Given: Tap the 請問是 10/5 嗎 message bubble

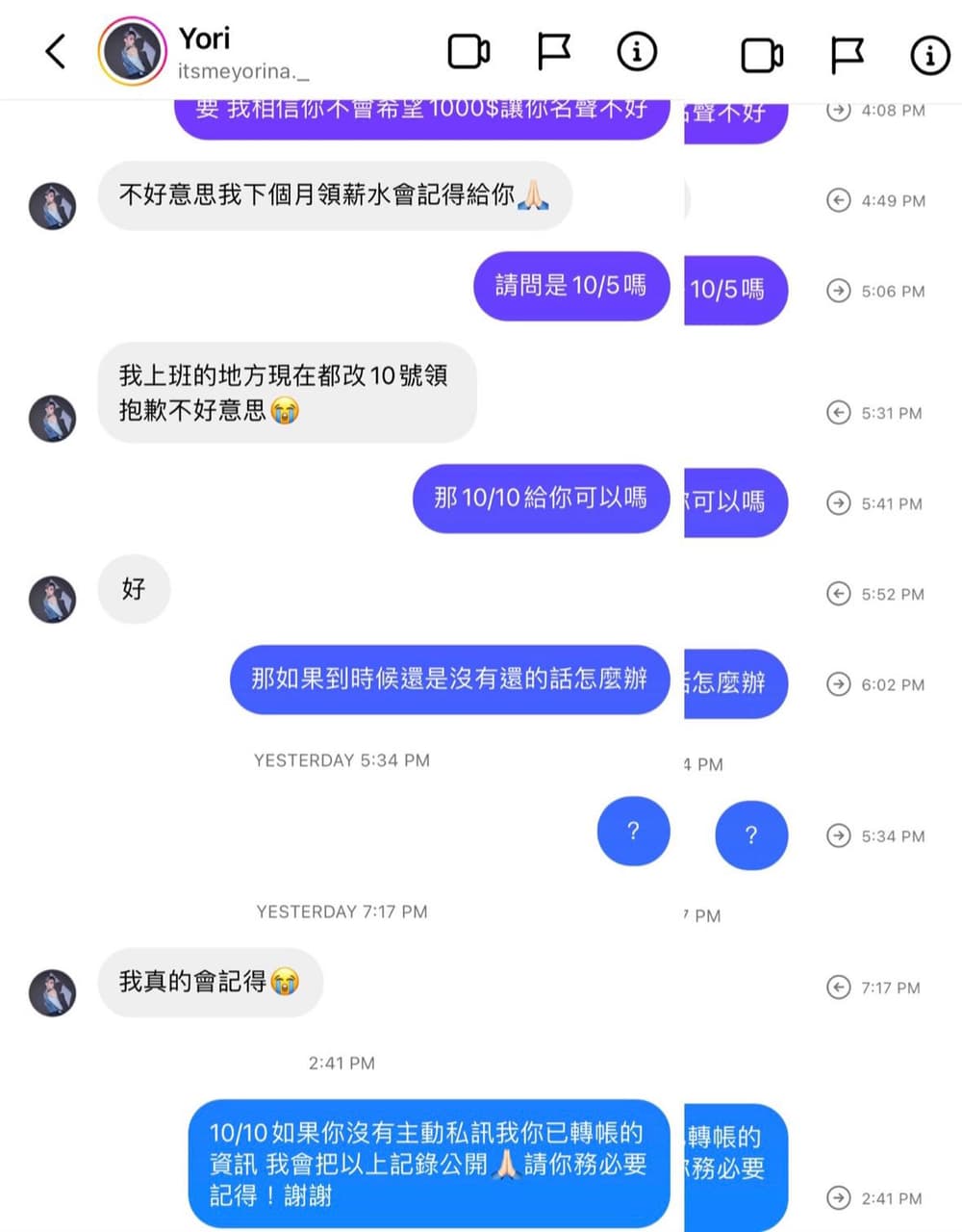Looking at the screenshot, I should point(570,286).
